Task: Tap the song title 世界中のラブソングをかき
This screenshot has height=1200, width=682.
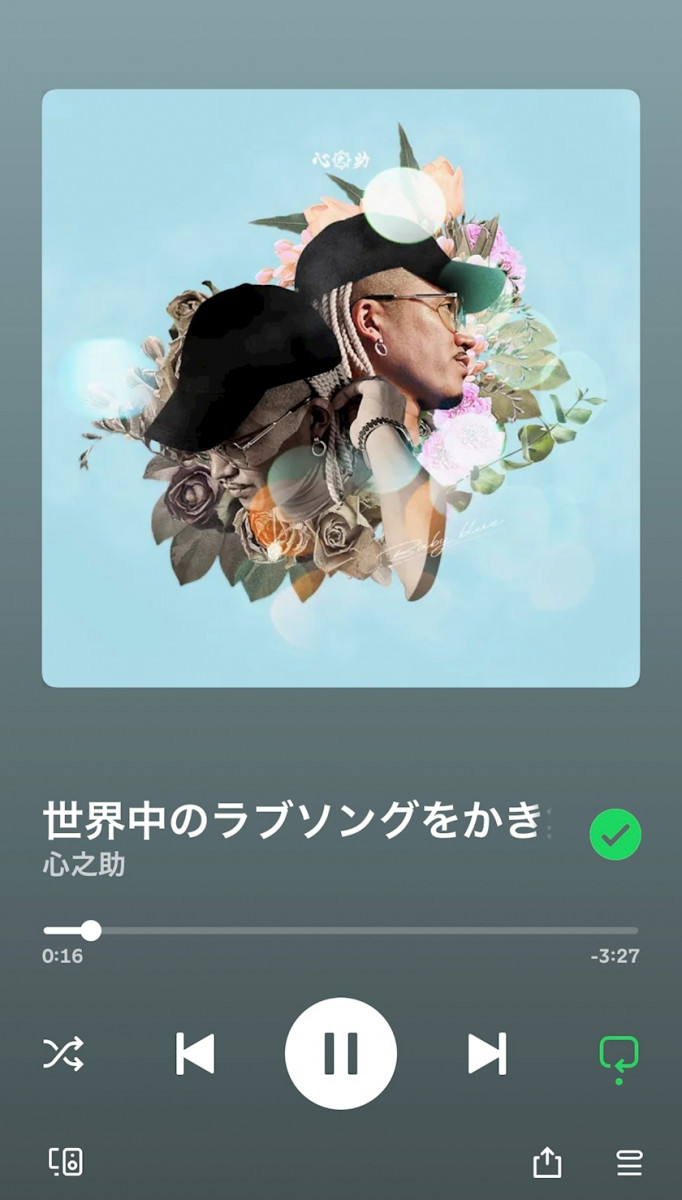Action: point(292,822)
